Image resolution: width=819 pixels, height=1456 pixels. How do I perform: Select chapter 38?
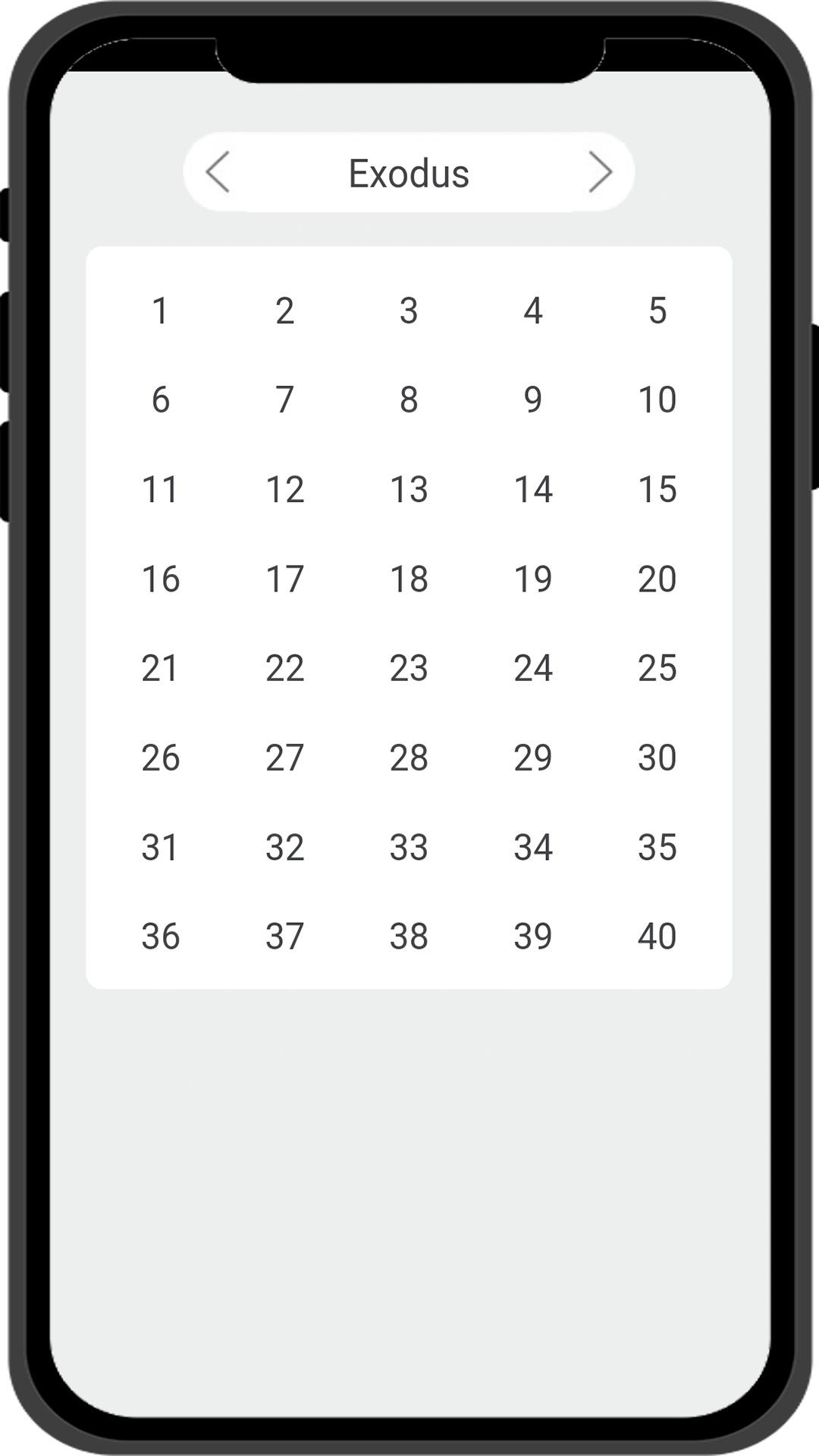point(409,937)
